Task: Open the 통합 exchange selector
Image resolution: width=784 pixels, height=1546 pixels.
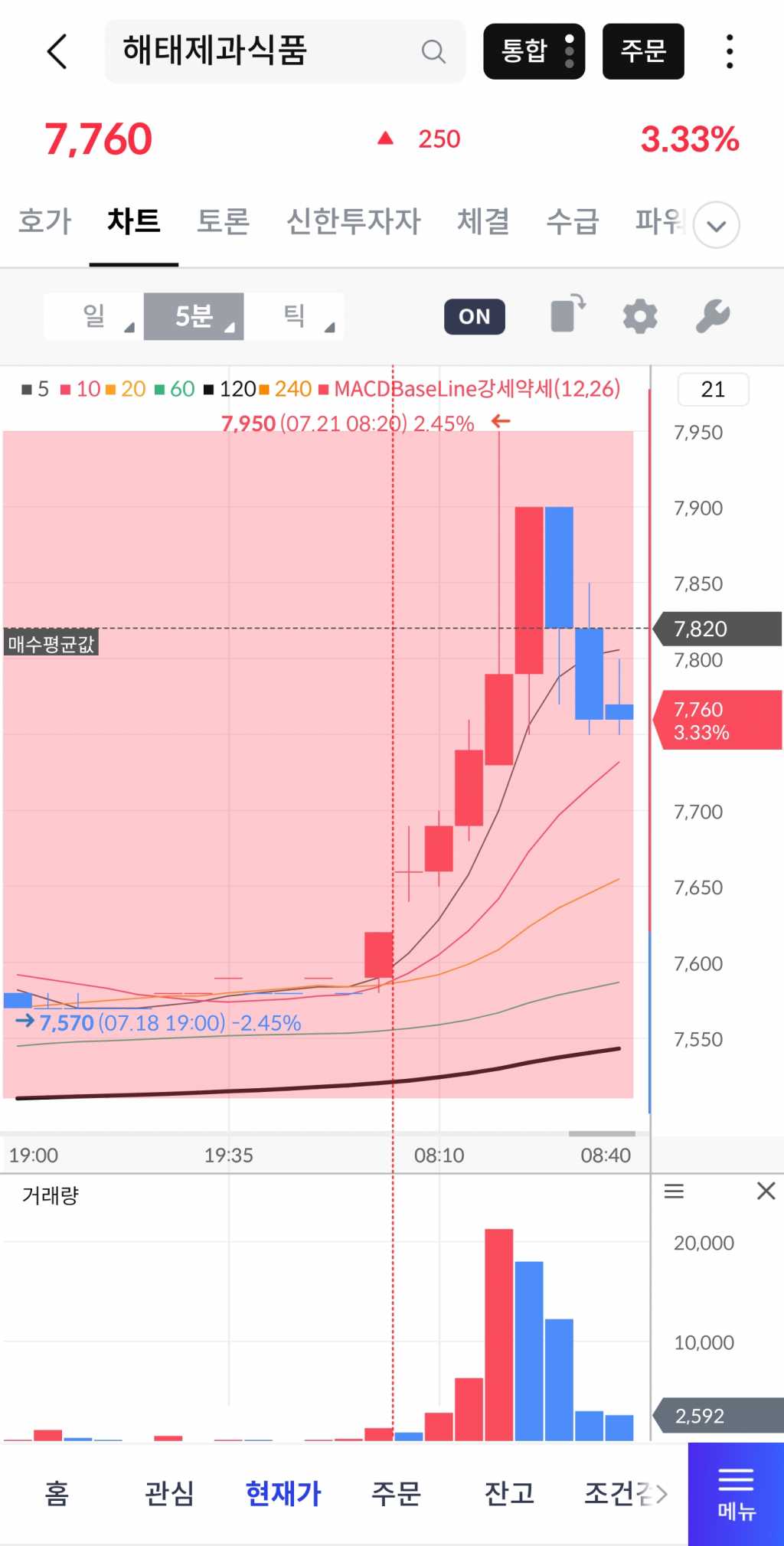Action: [534, 52]
